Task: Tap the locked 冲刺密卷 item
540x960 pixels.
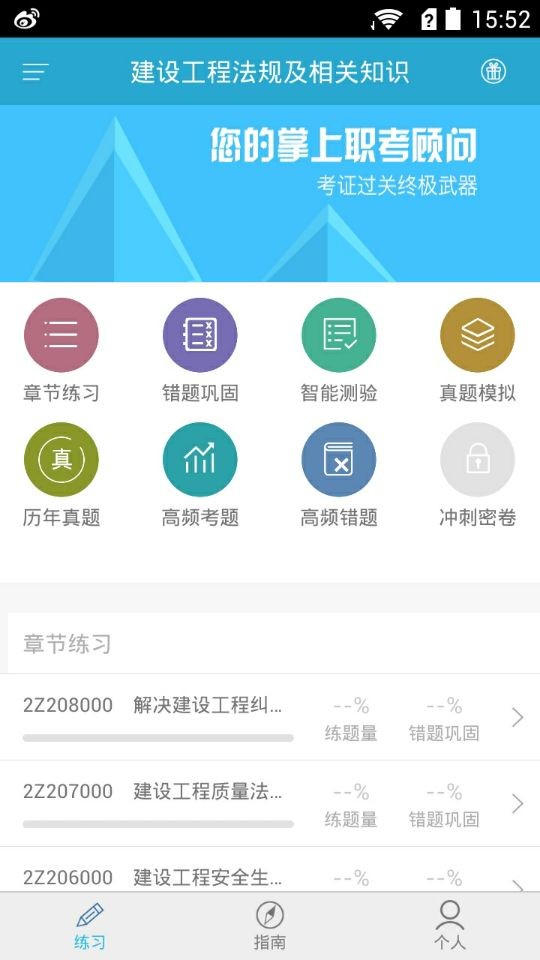Action: click(478, 475)
